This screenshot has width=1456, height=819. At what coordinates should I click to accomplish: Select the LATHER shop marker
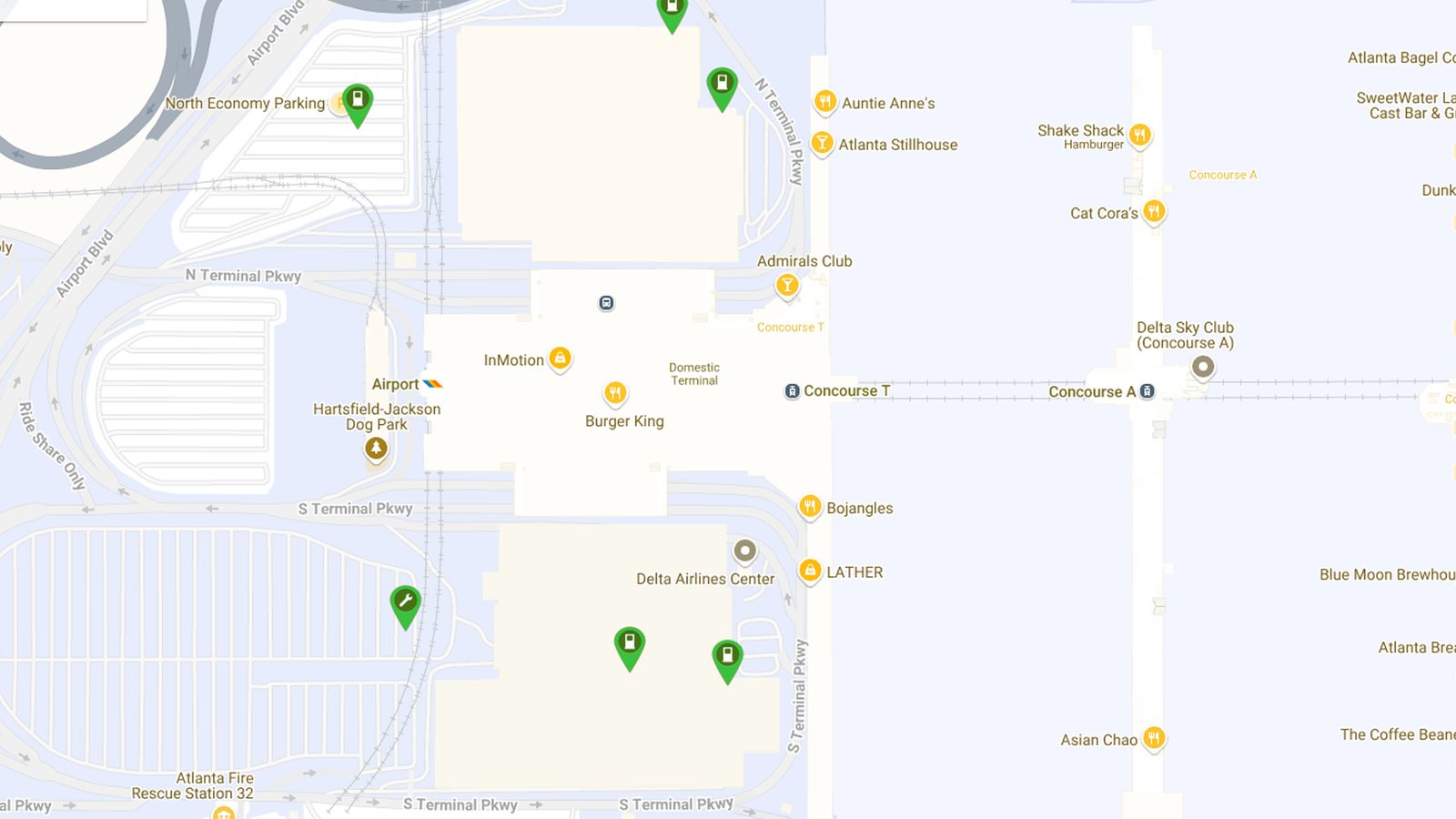tap(810, 571)
